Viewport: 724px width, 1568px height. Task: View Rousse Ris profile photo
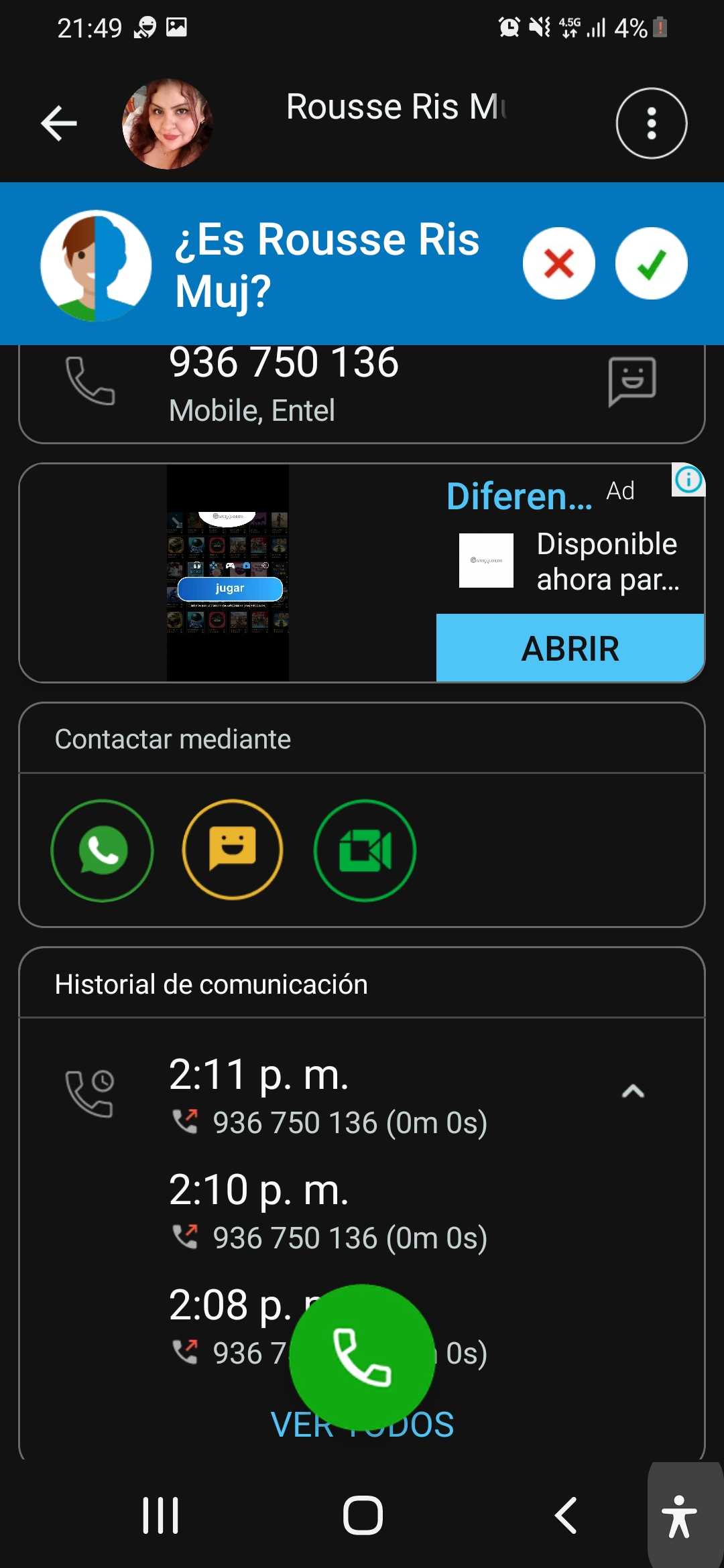point(167,124)
